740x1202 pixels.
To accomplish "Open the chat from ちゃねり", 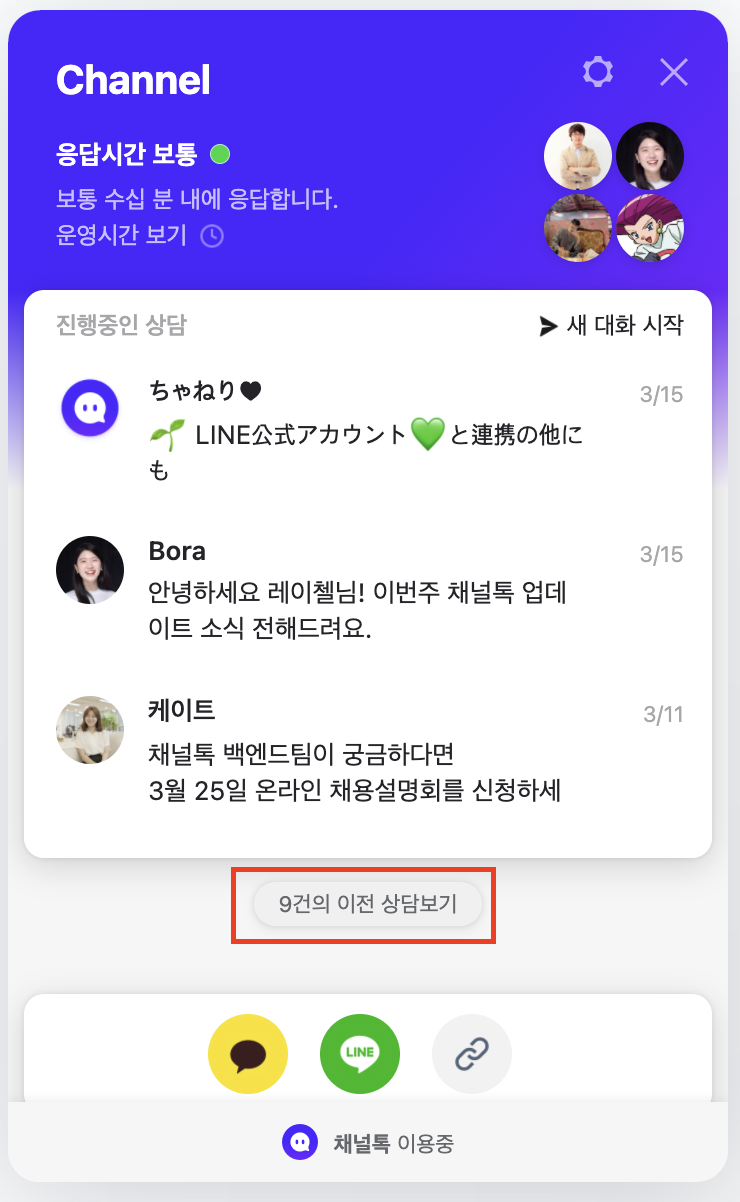I will (368, 429).
